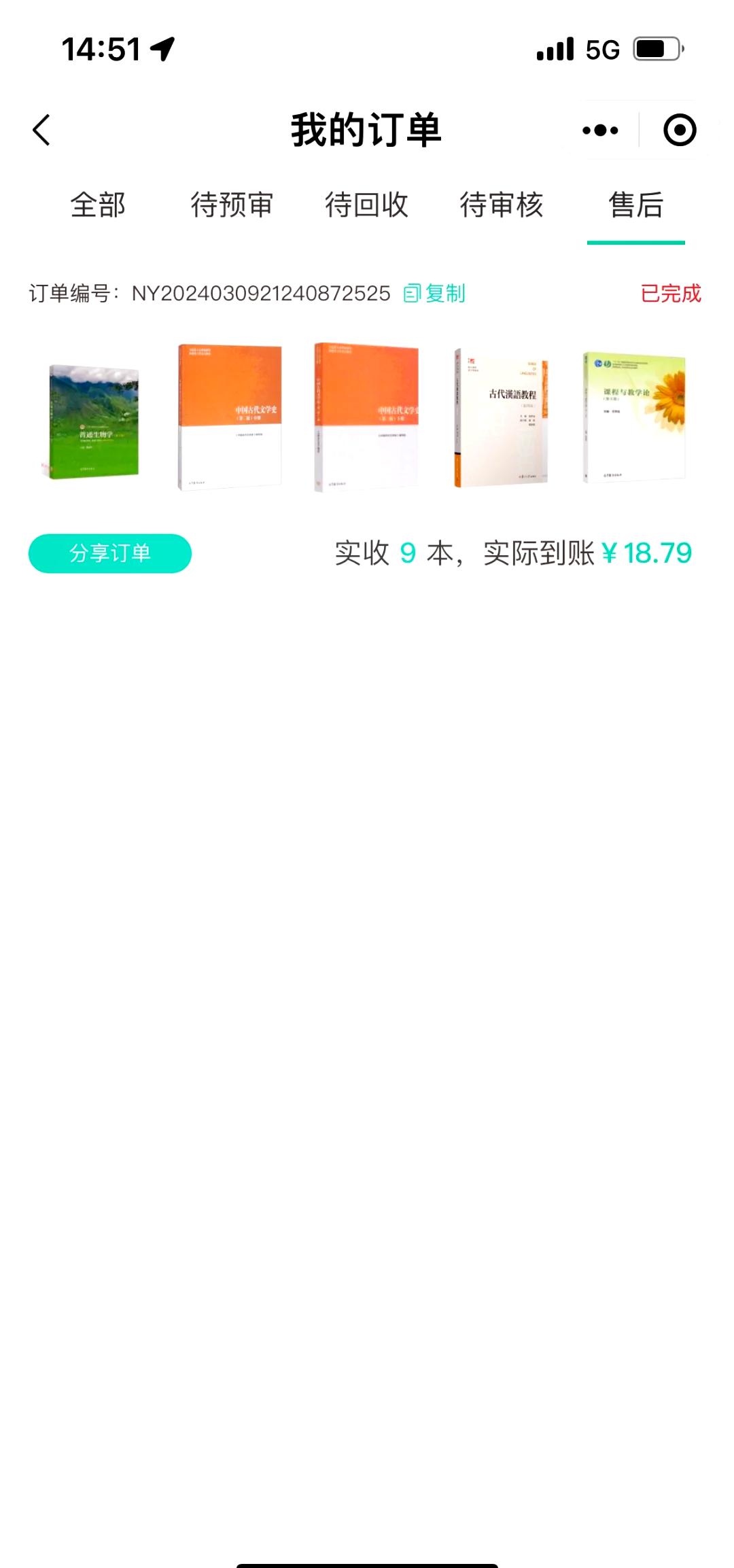Open the 古代汉语教程 book cover
This screenshot has width=734, height=1568.
(502, 417)
